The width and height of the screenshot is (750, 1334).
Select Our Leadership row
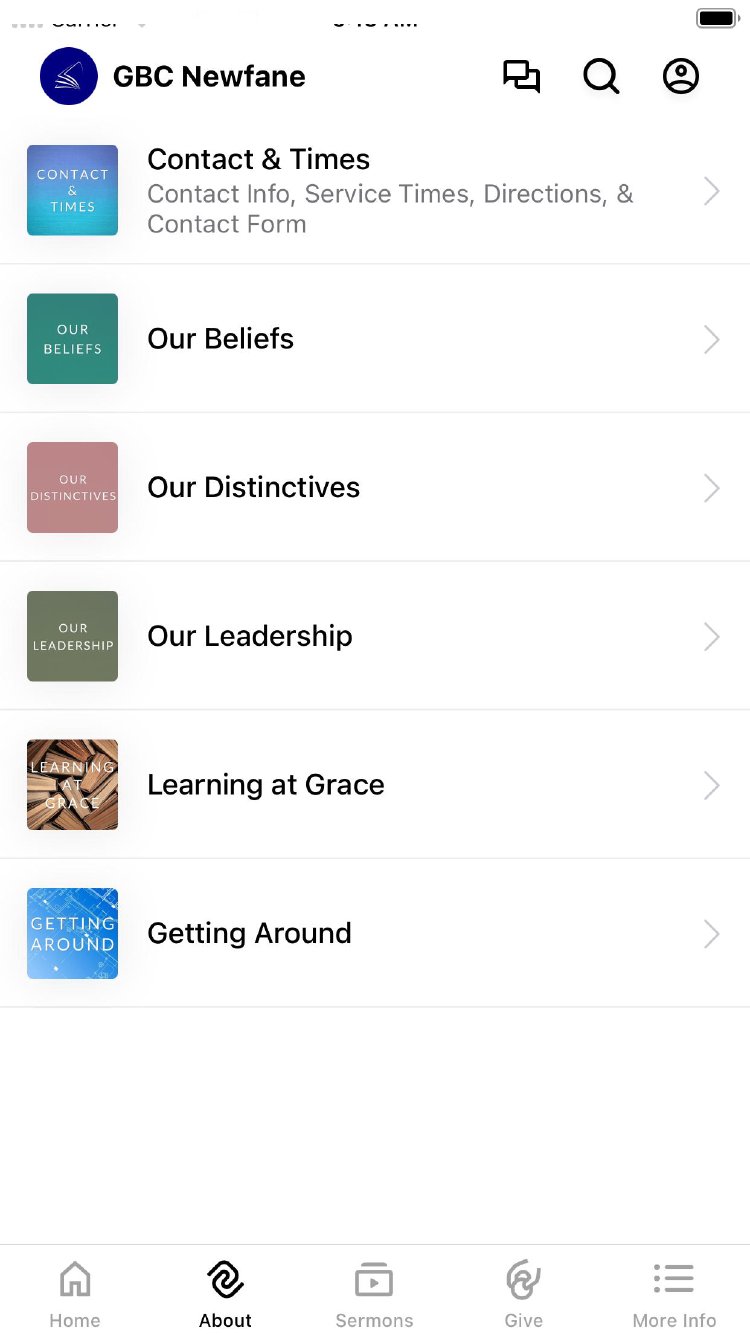pos(375,636)
